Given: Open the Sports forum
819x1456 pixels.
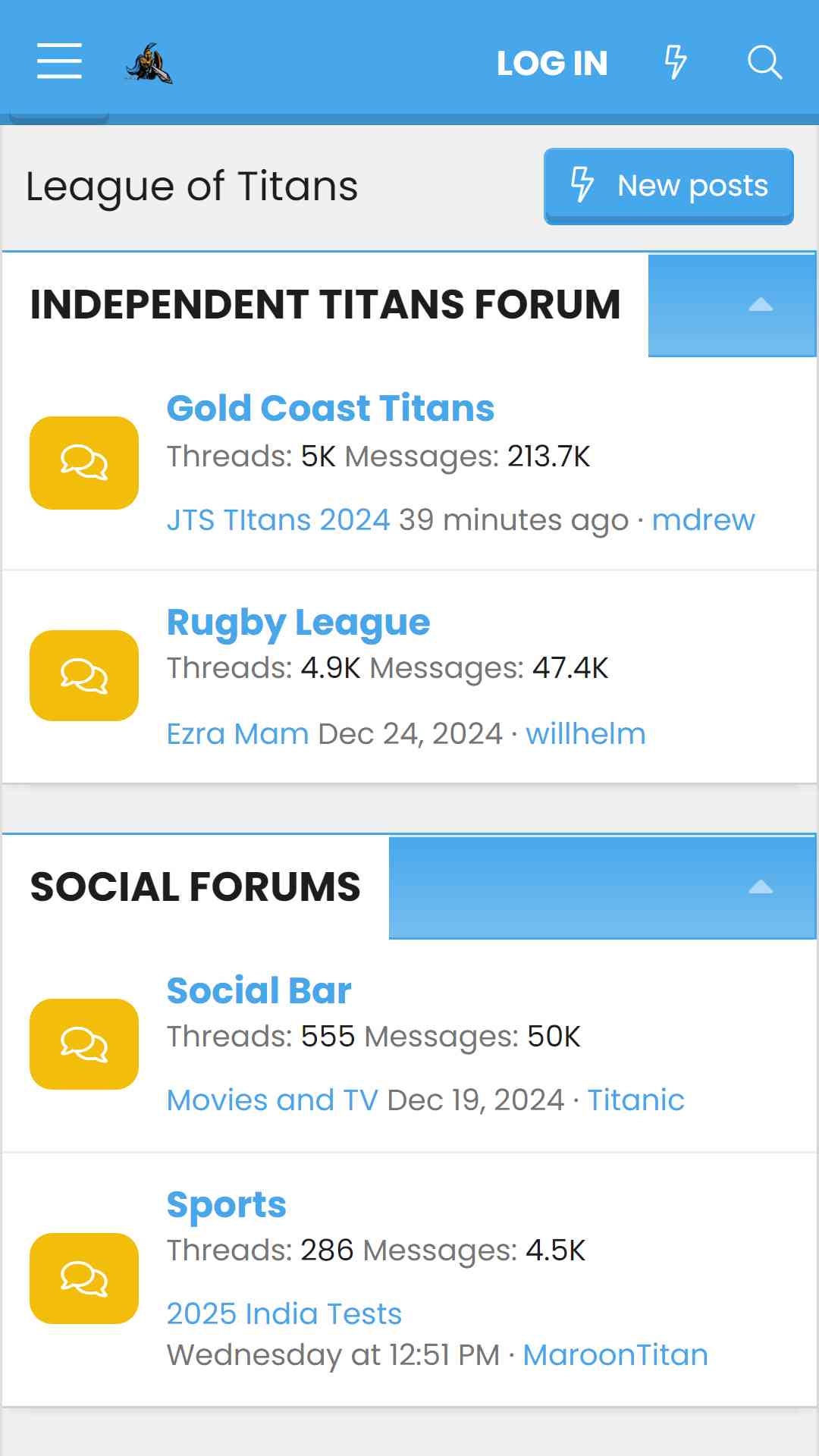Looking at the screenshot, I should pos(227,1205).
